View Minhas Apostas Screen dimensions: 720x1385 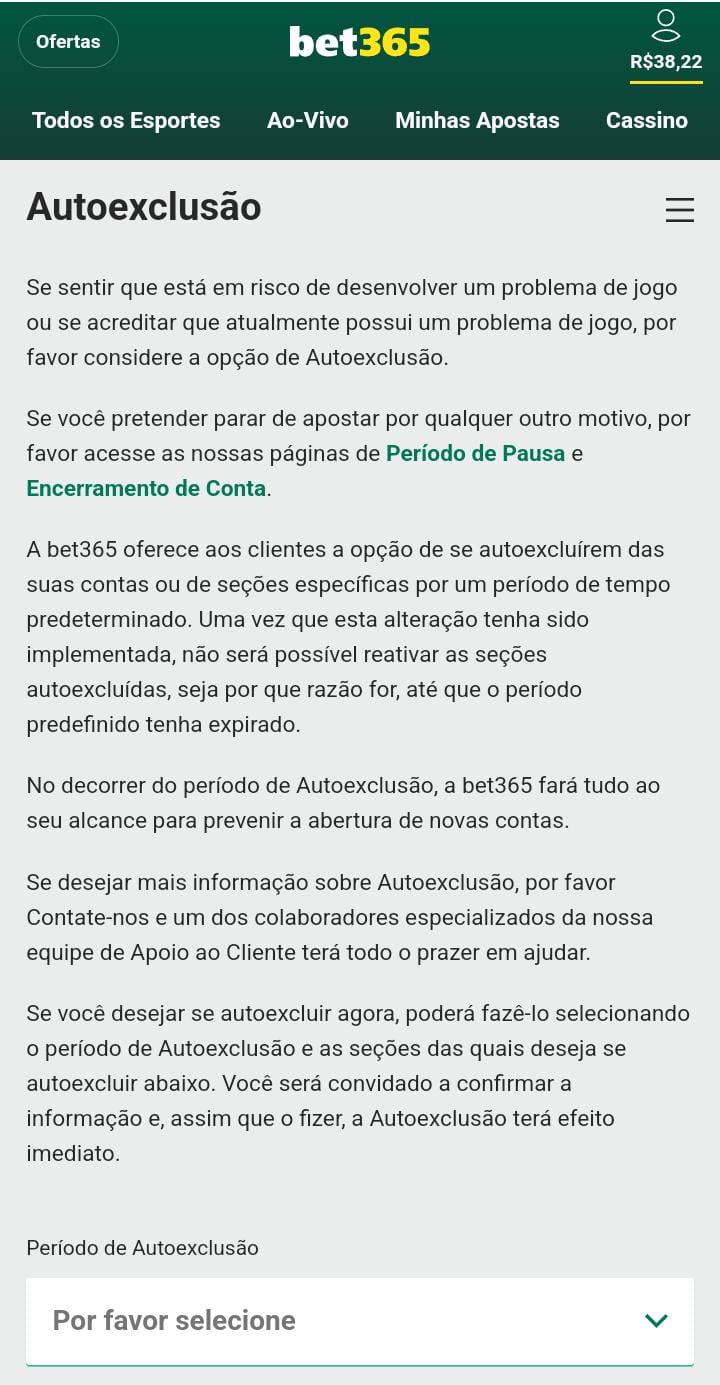[477, 120]
